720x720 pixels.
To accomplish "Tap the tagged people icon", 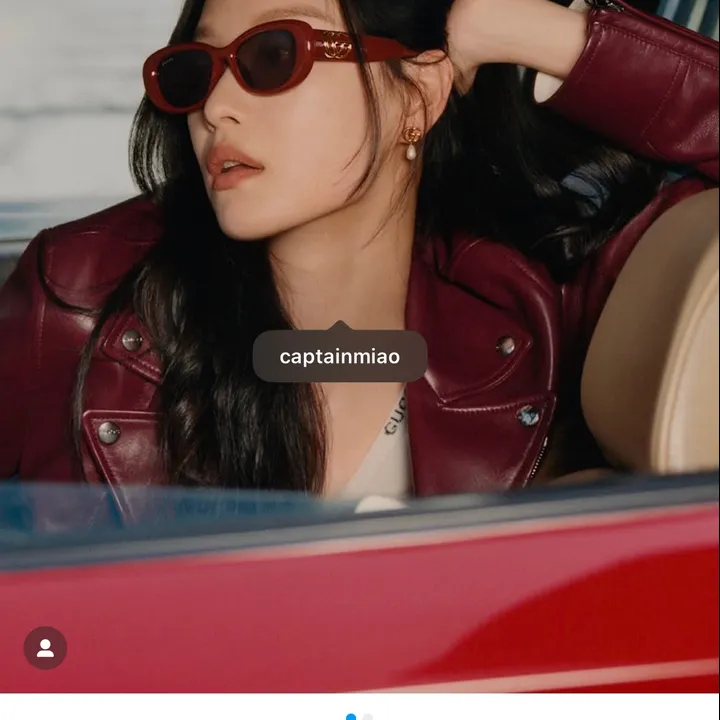I will [x=45, y=648].
